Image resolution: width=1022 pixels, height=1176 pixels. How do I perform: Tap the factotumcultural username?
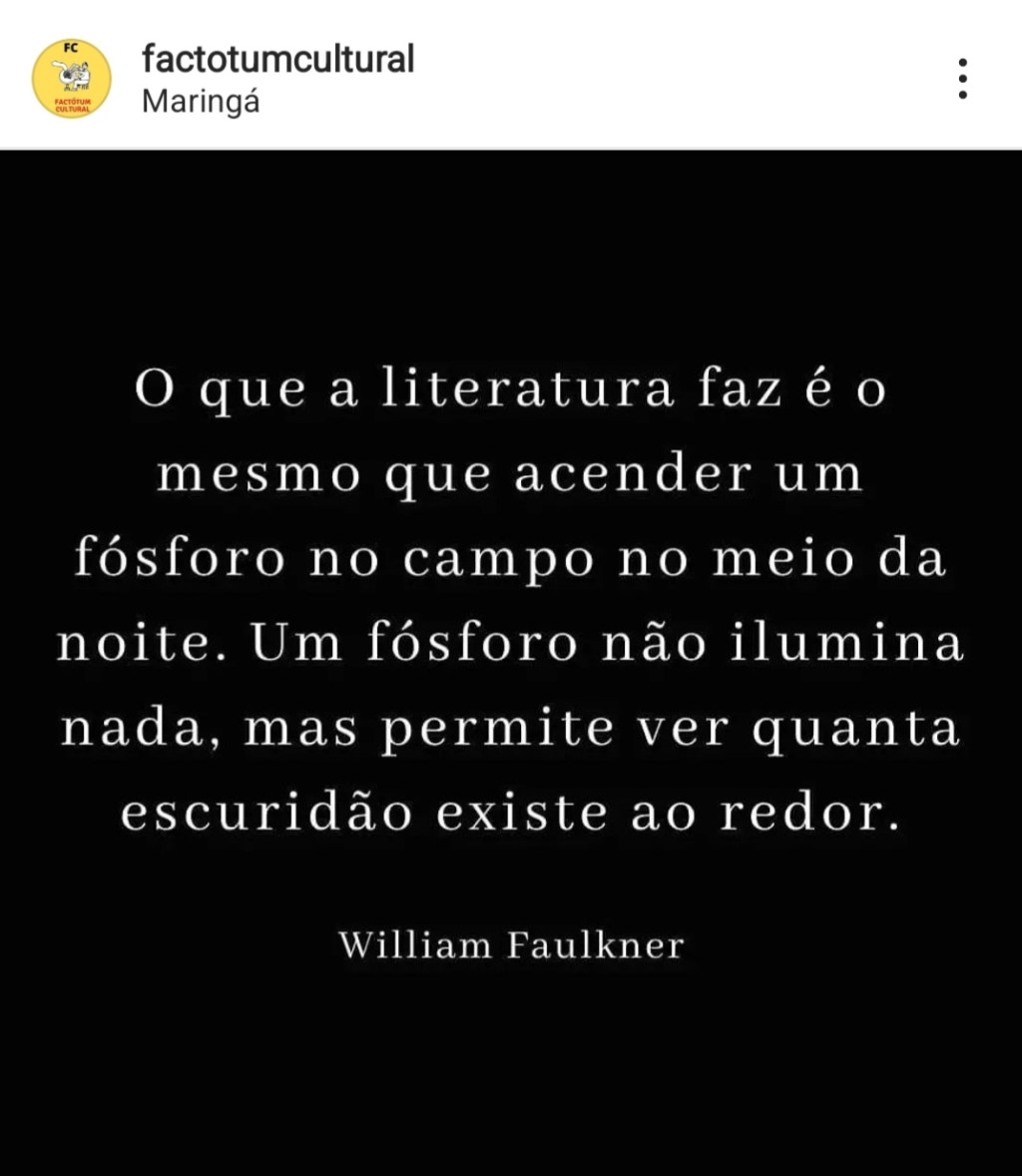tap(277, 59)
